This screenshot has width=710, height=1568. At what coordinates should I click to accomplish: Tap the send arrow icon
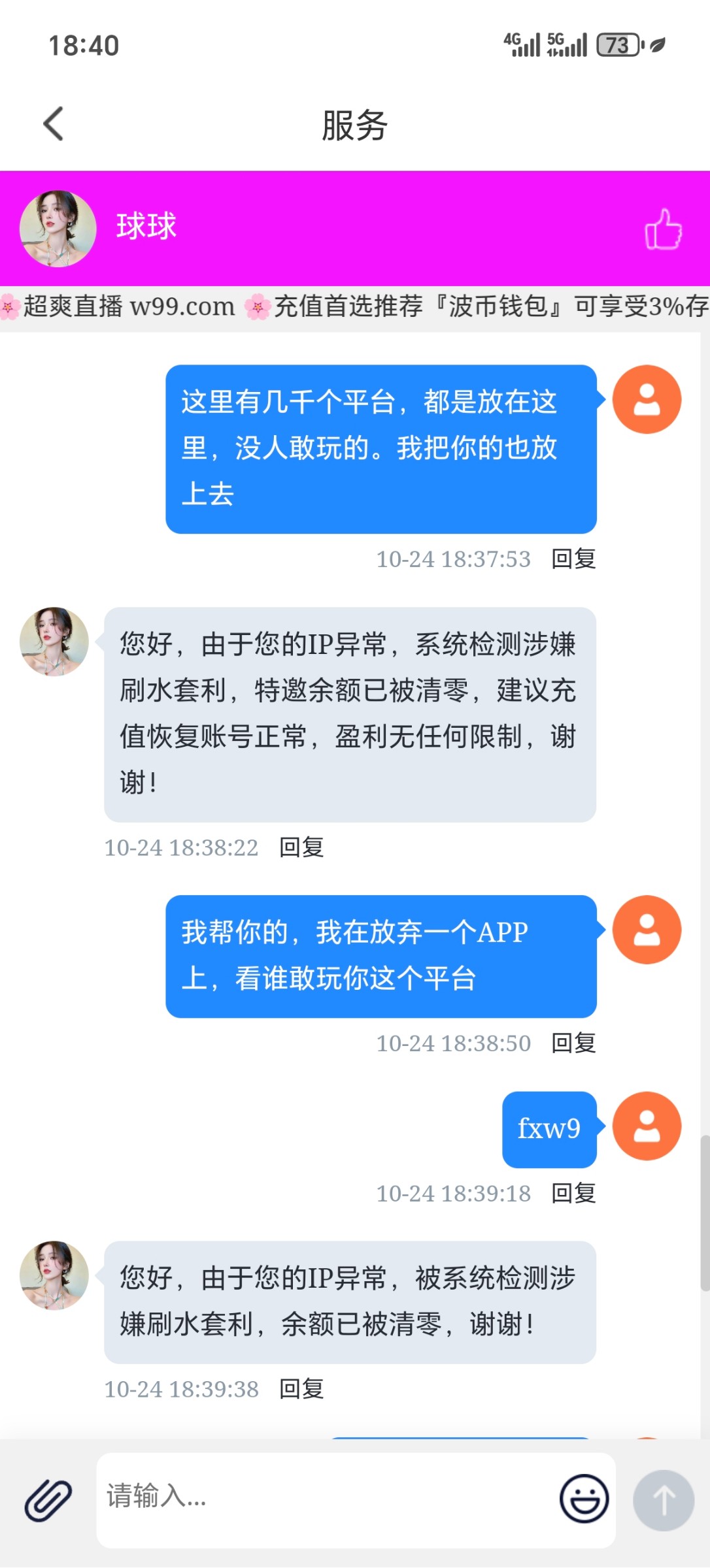663,1499
